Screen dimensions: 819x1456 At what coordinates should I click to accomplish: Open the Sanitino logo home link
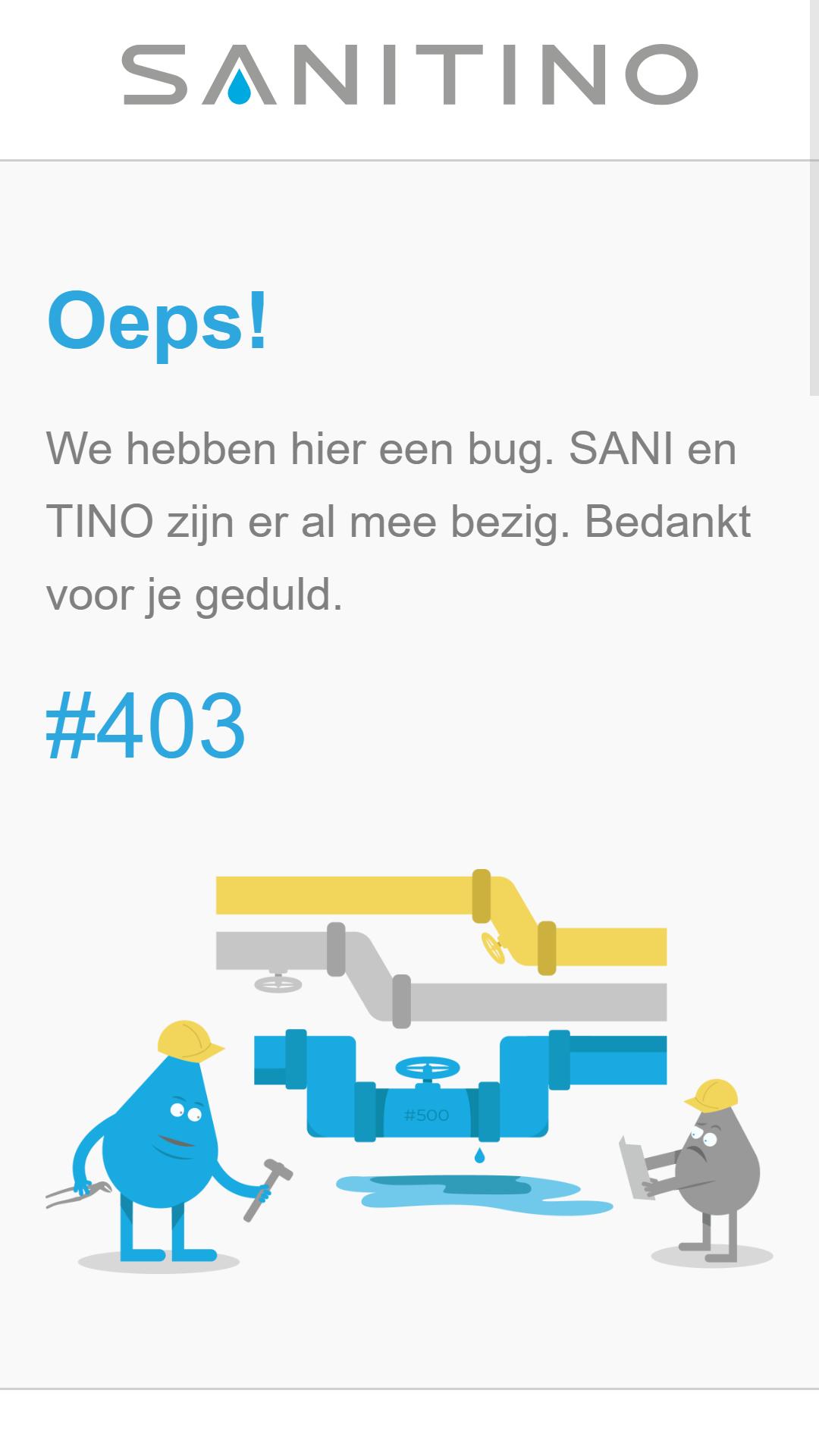(x=409, y=74)
